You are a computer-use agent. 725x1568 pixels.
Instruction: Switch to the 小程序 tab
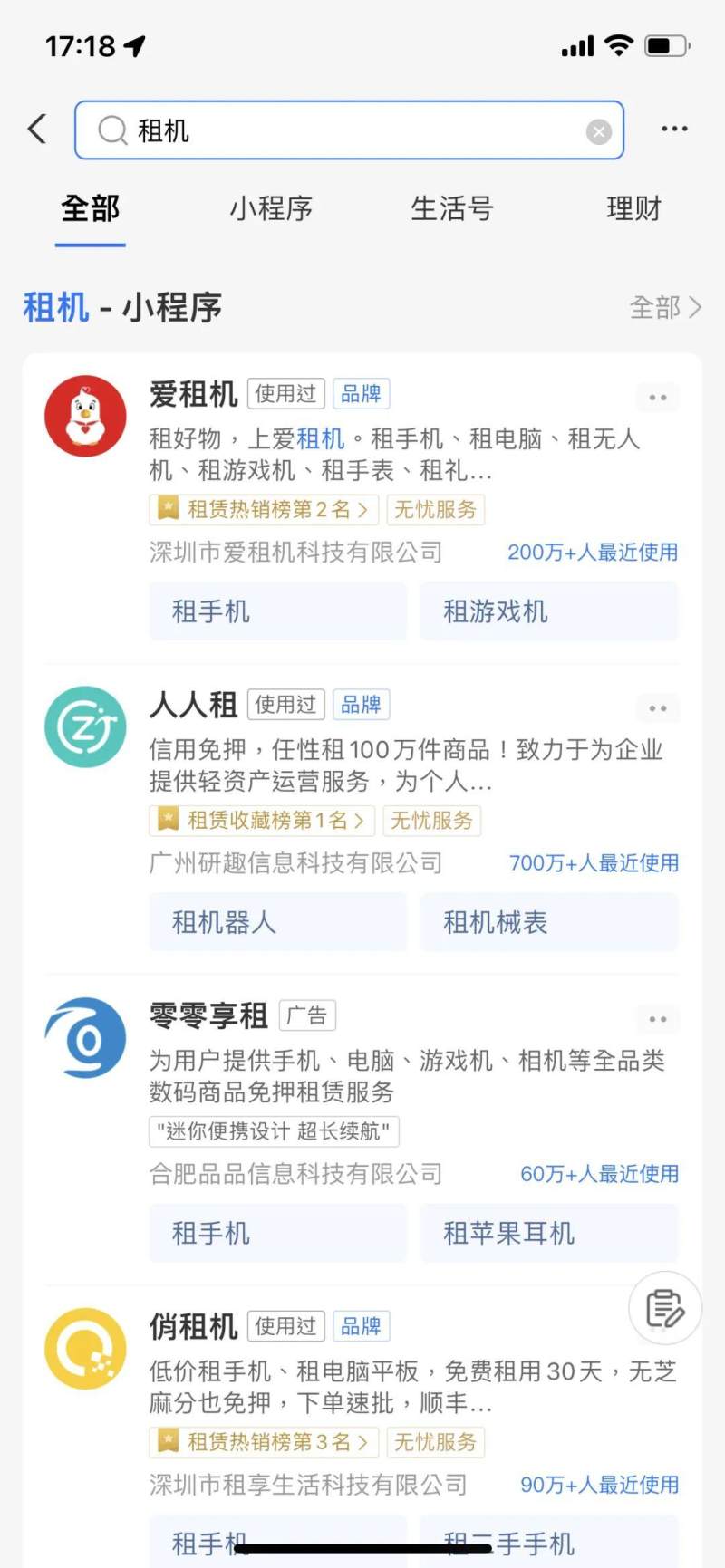(271, 209)
